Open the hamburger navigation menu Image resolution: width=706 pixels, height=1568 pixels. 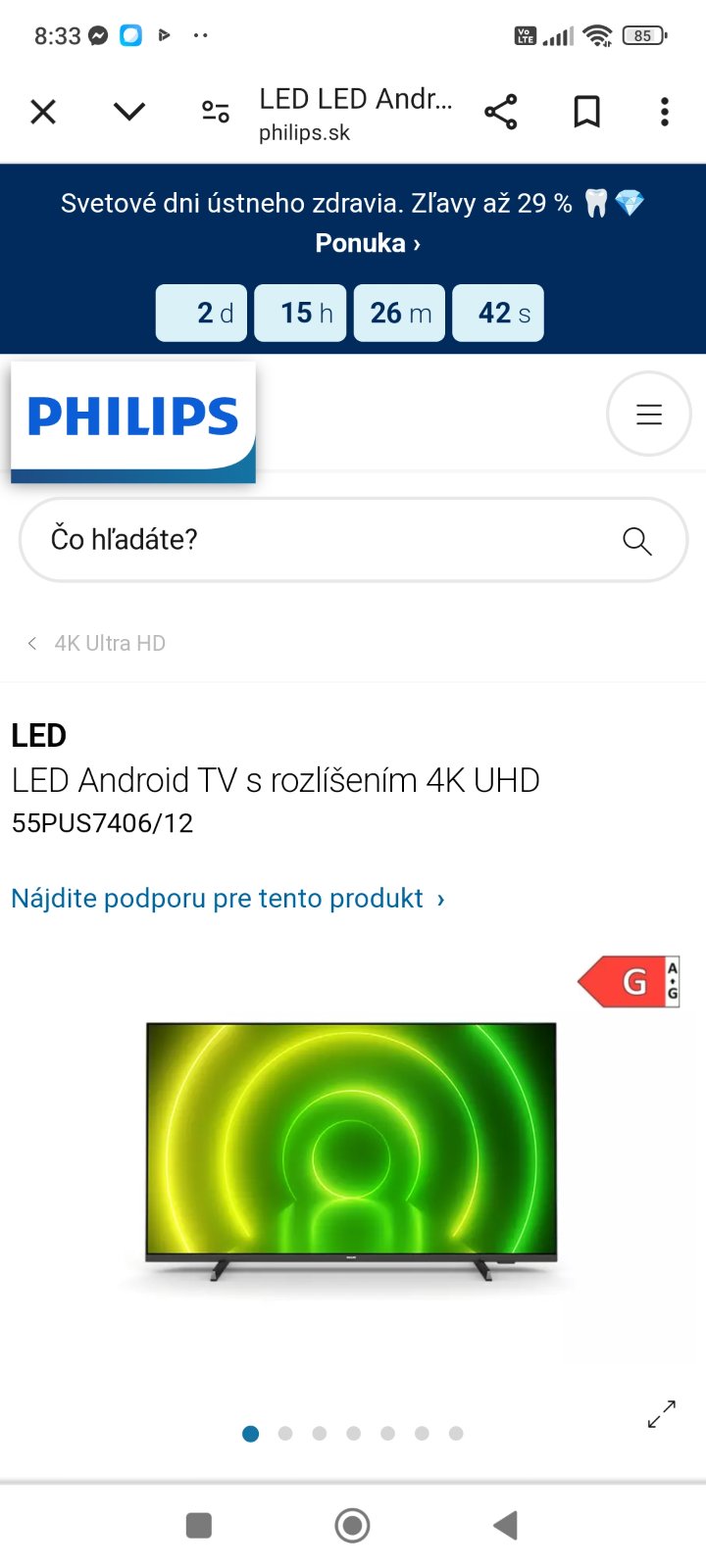[649, 415]
